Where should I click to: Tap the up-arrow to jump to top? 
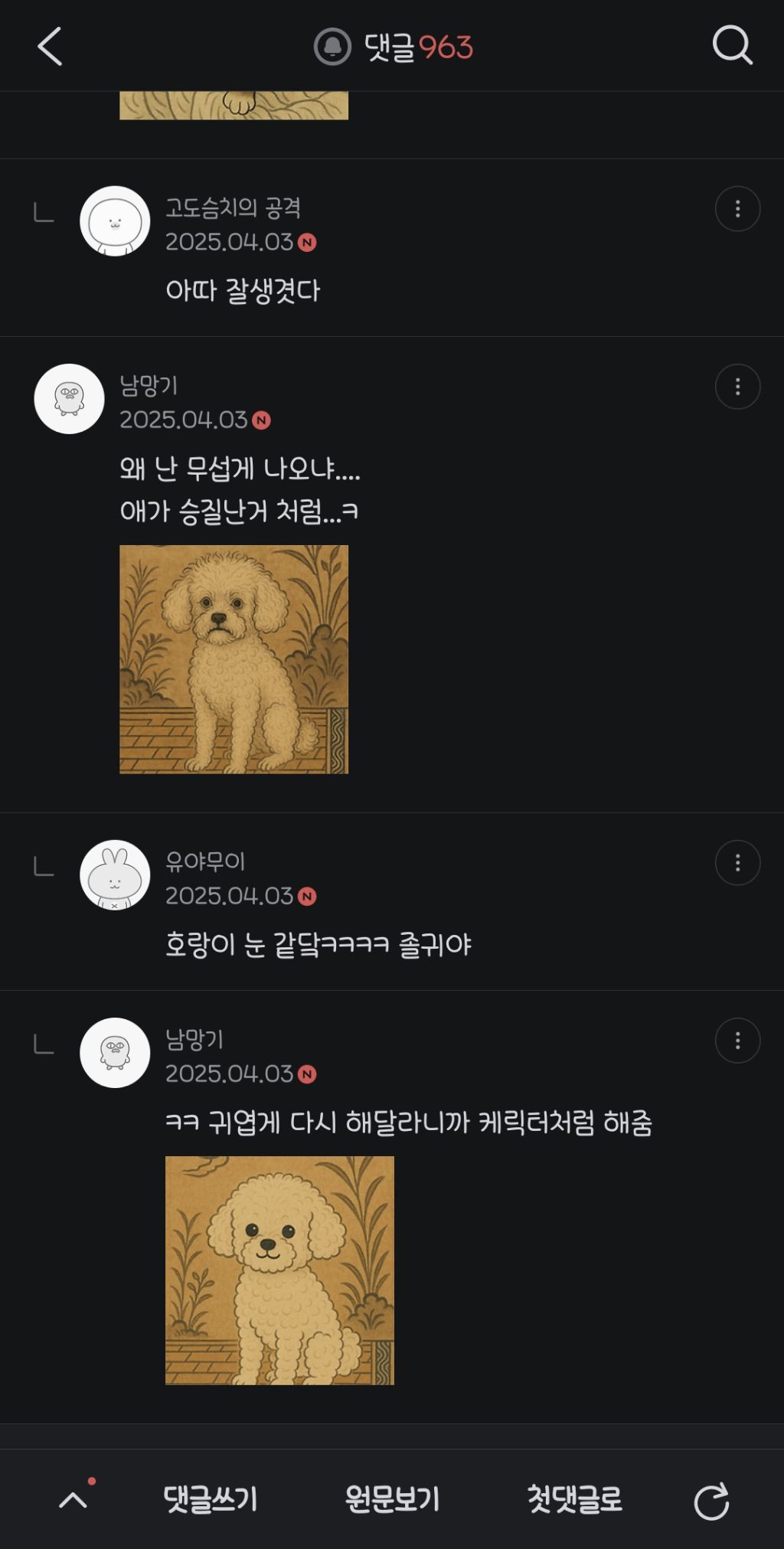pos(73,1499)
